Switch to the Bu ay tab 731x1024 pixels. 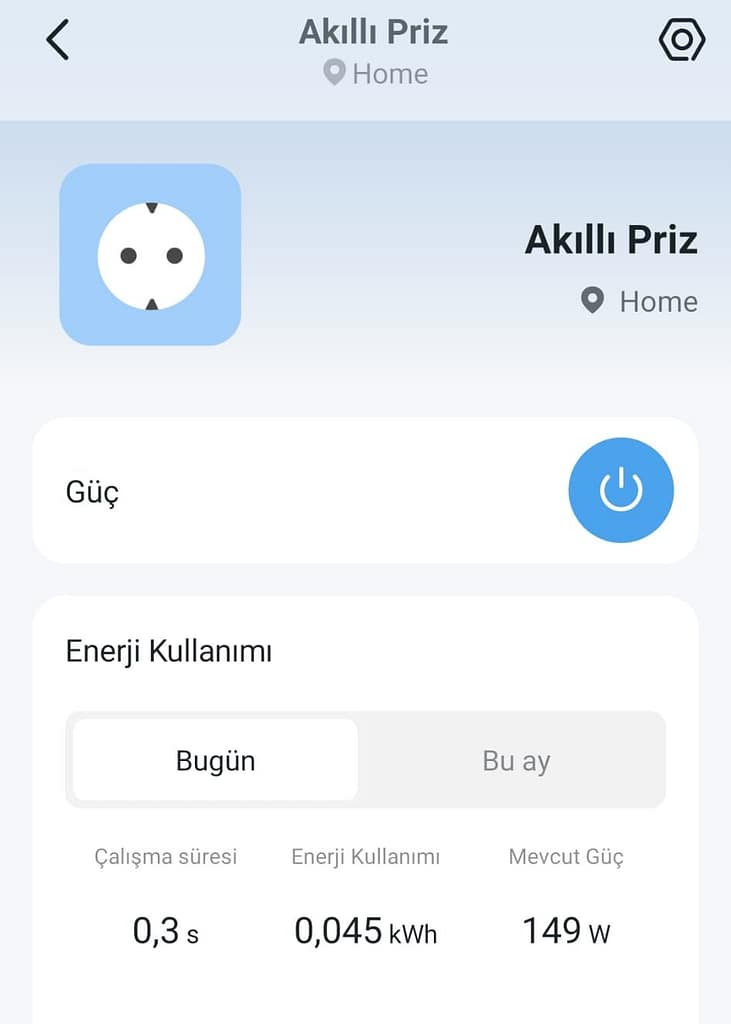(x=516, y=761)
